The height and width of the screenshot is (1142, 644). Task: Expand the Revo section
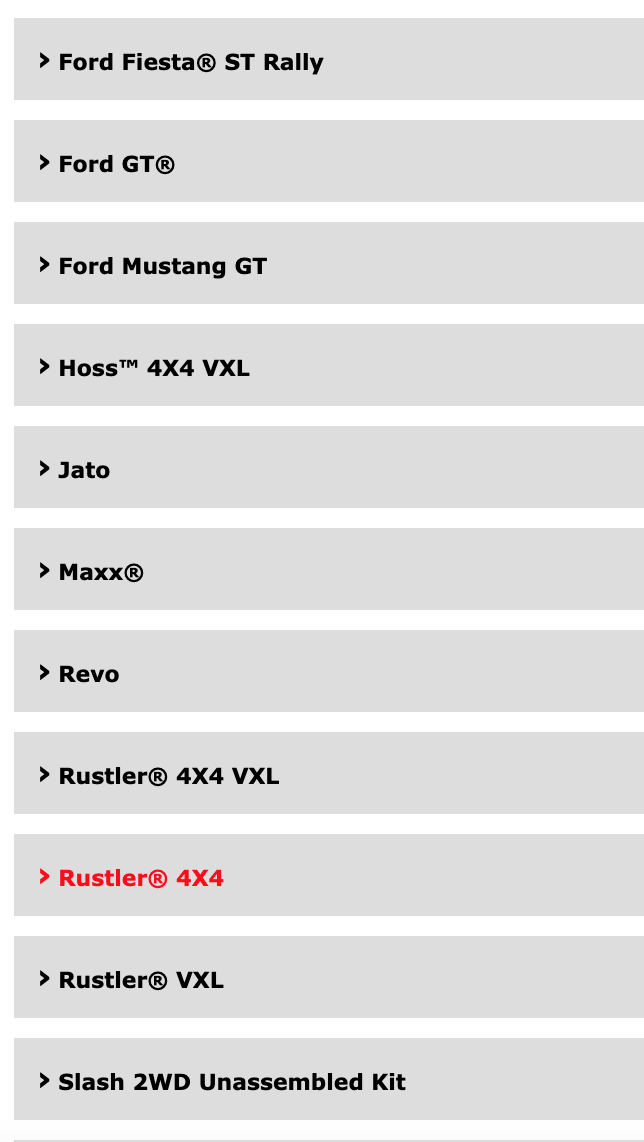tap(88, 674)
